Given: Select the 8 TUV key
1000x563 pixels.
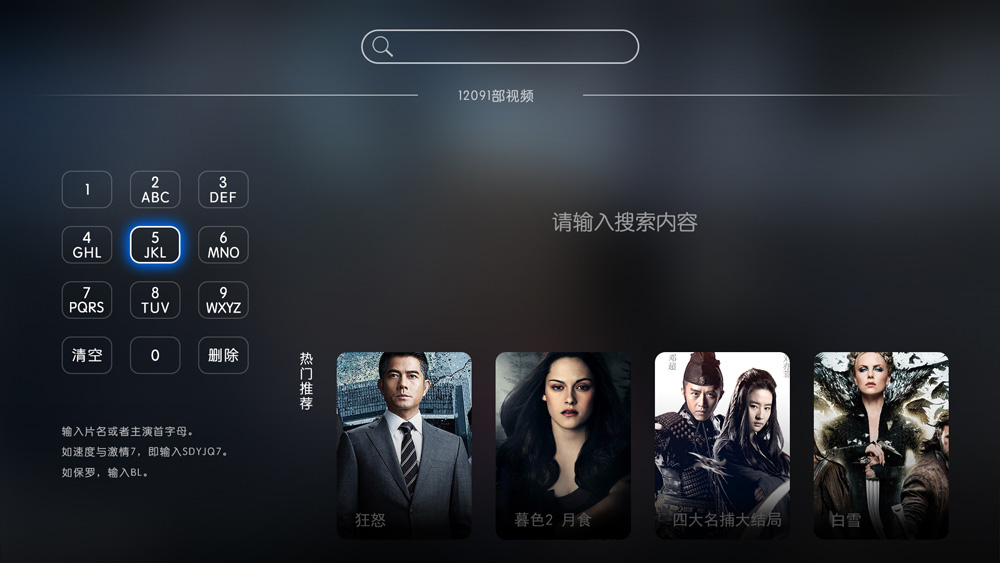Looking at the screenshot, I should click(x=155, y=300).
